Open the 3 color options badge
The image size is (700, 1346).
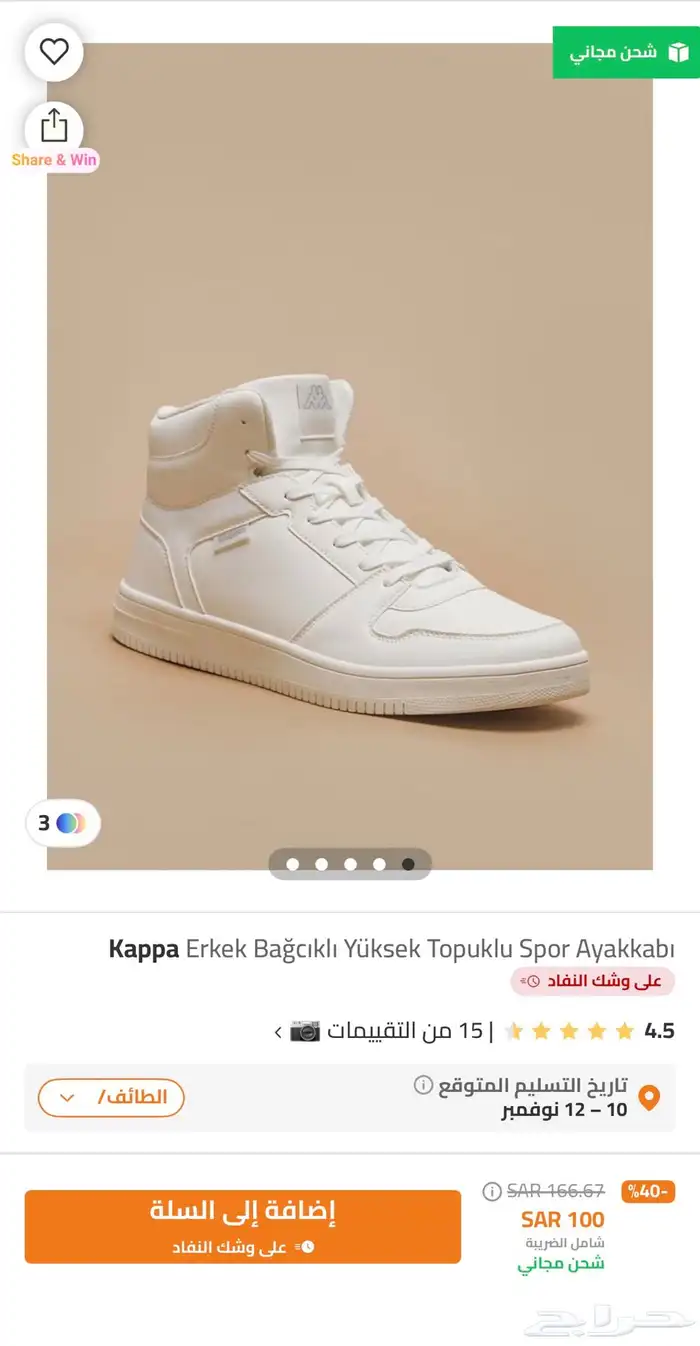(x=62, y=824)
